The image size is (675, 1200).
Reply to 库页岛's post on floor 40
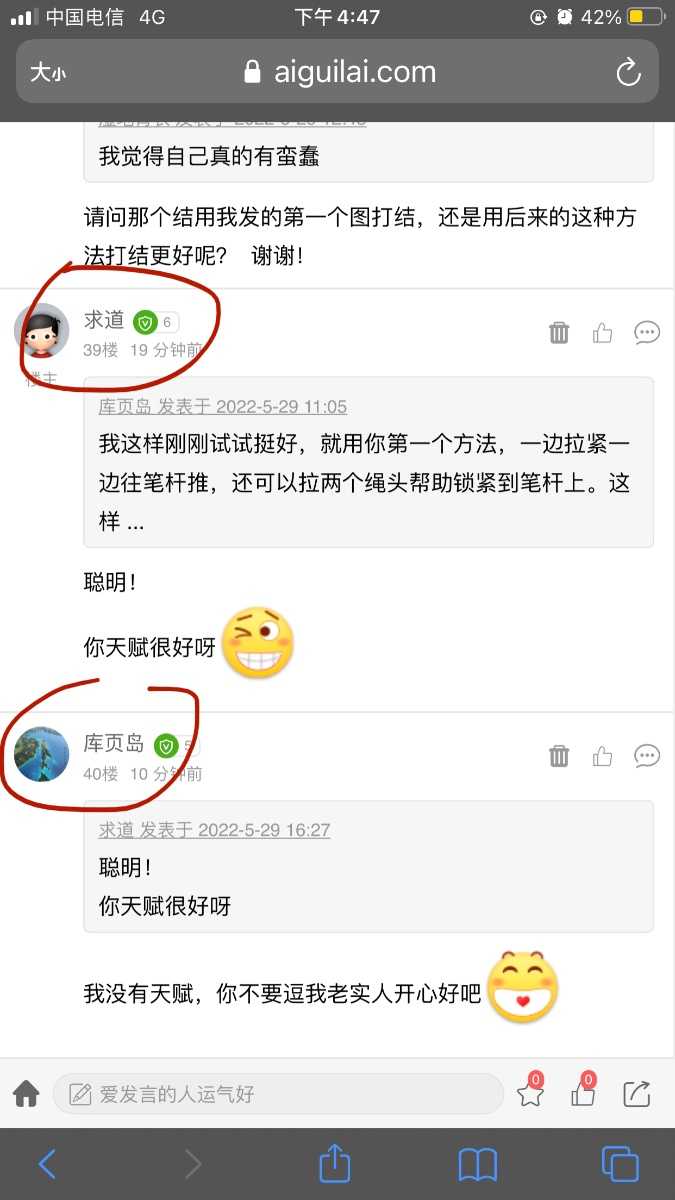647,756
